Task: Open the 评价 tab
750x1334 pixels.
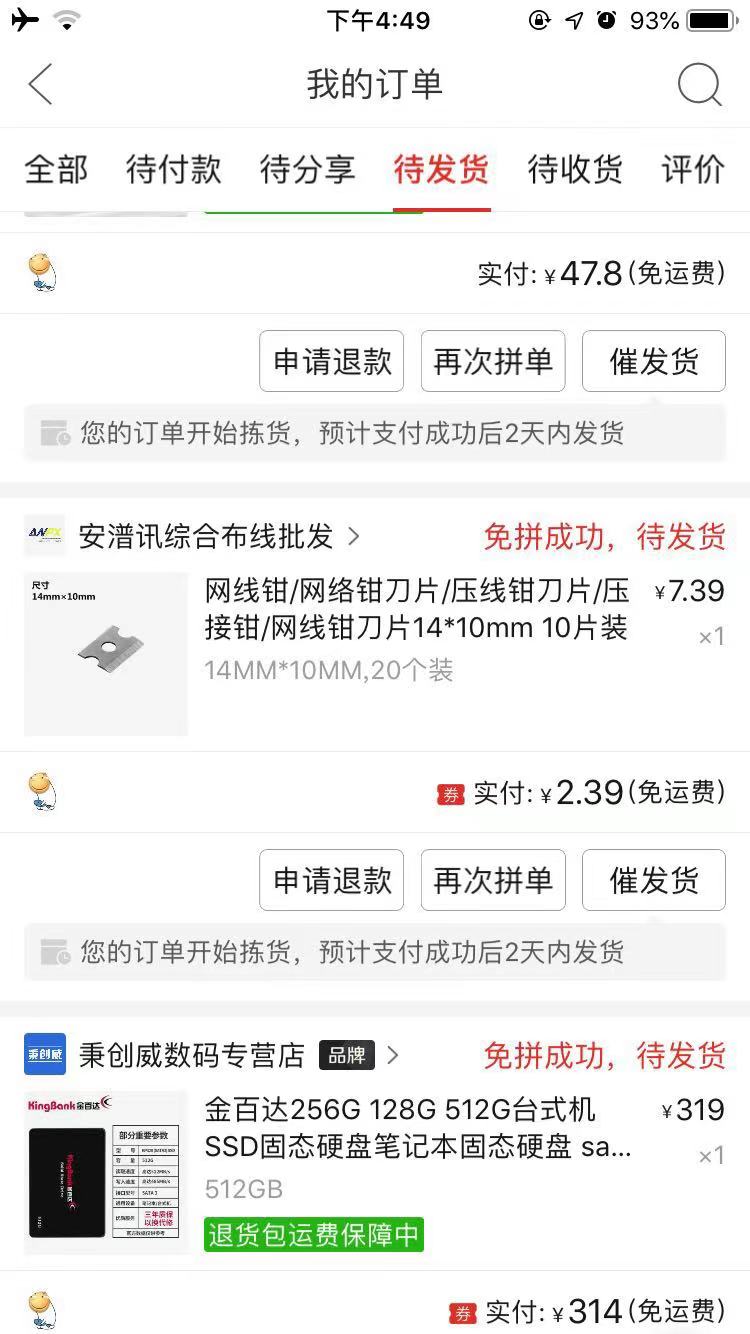Action: click(x=693, y=169)
